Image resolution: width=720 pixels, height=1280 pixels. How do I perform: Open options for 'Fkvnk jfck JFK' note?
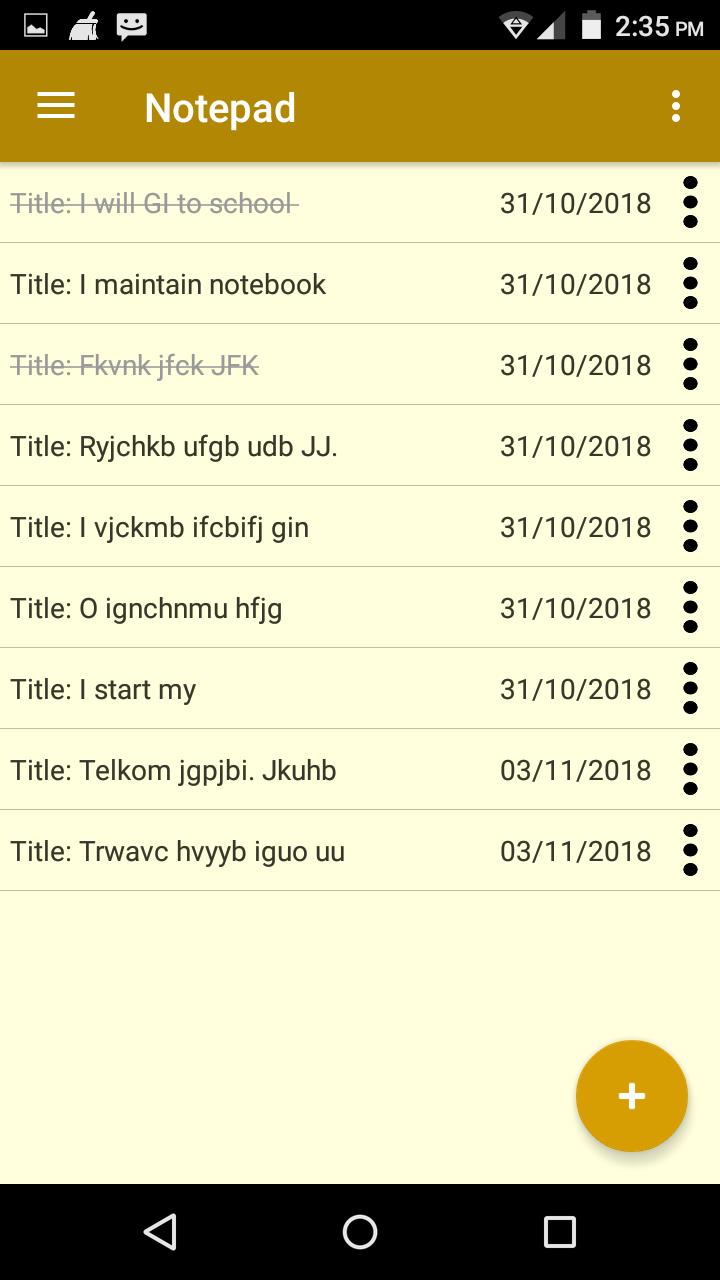click(x=690, y=365)
